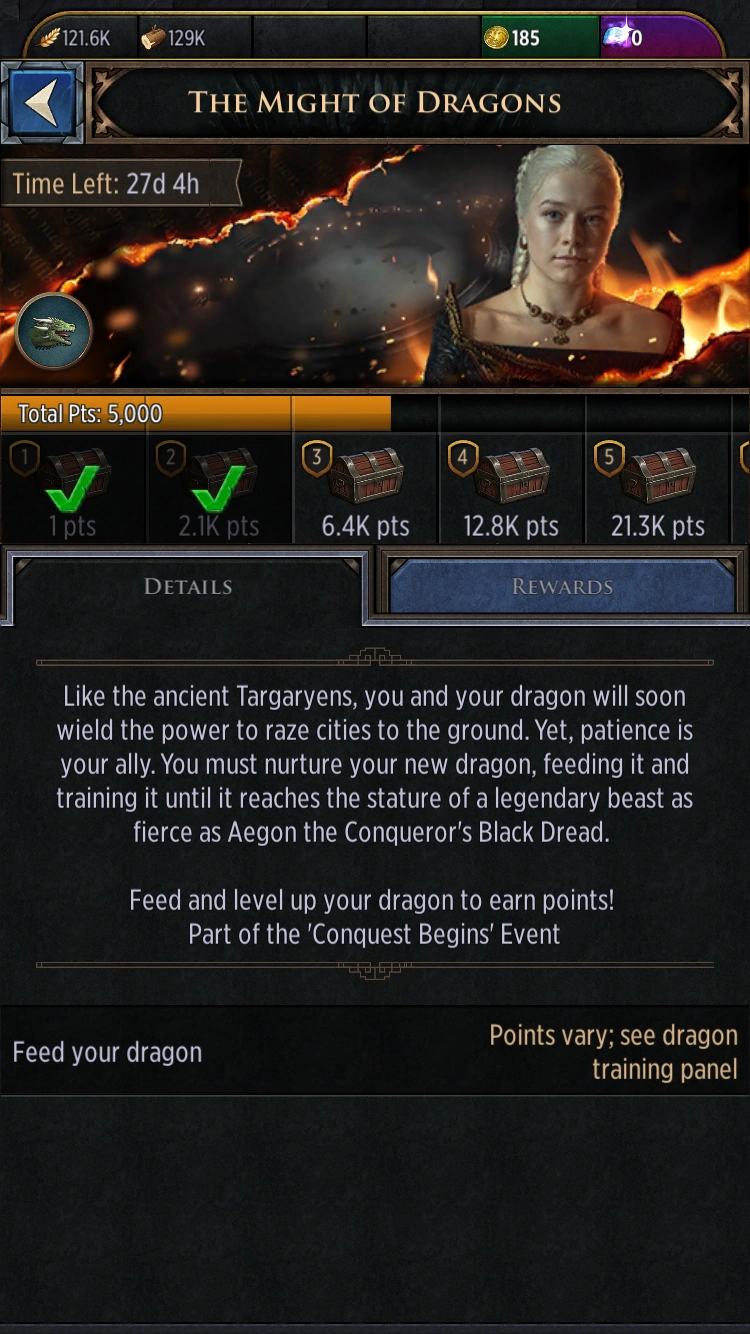Go back using the blue arrow button
750x1334 pixels.
[41, 103]
